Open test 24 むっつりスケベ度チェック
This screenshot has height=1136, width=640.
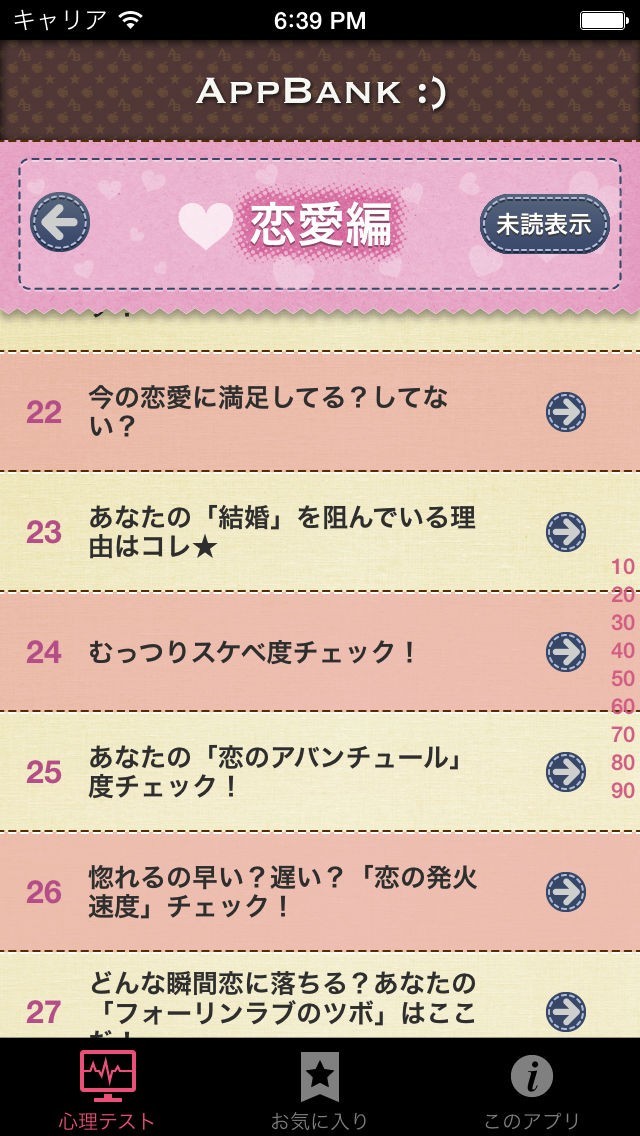(x=300, y=651)
